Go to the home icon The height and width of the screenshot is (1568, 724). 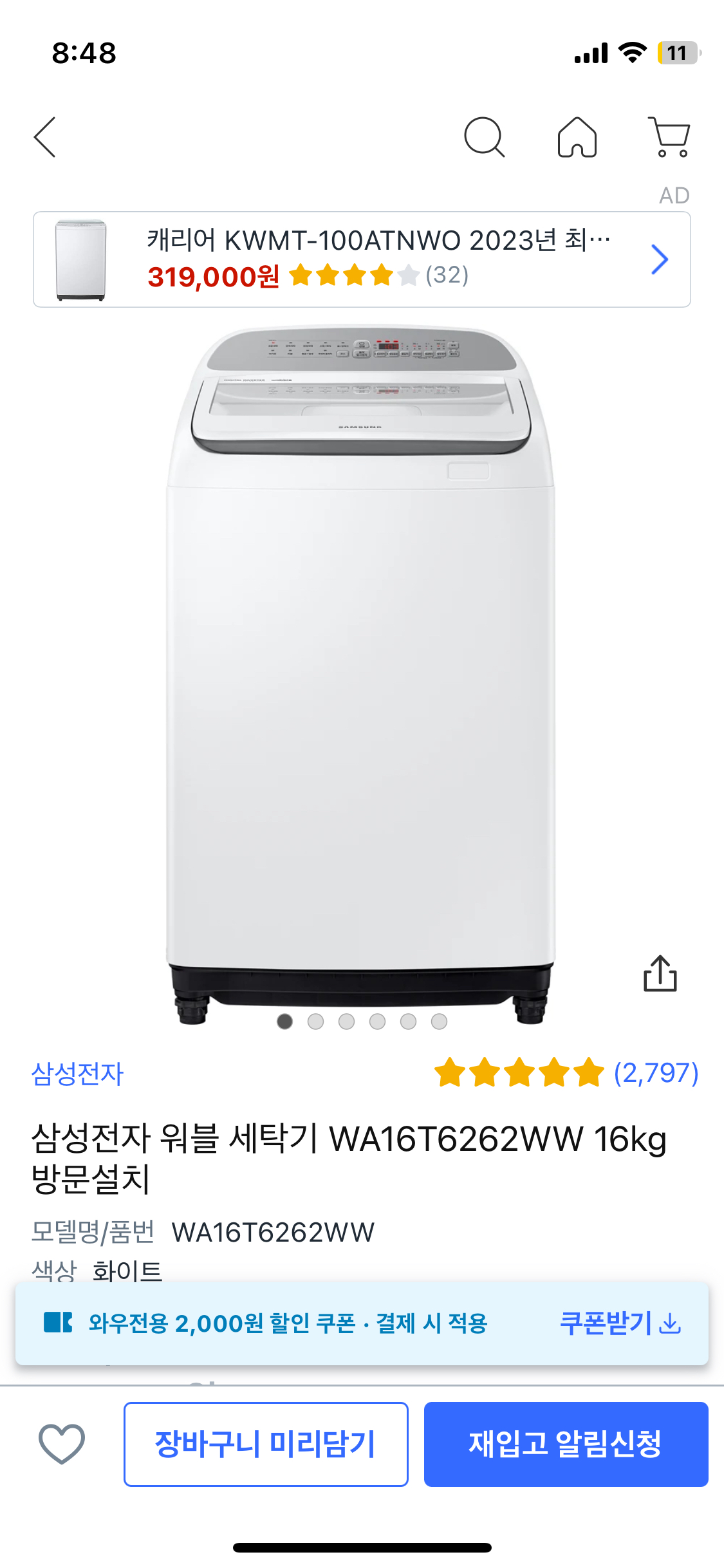[577, 137]
